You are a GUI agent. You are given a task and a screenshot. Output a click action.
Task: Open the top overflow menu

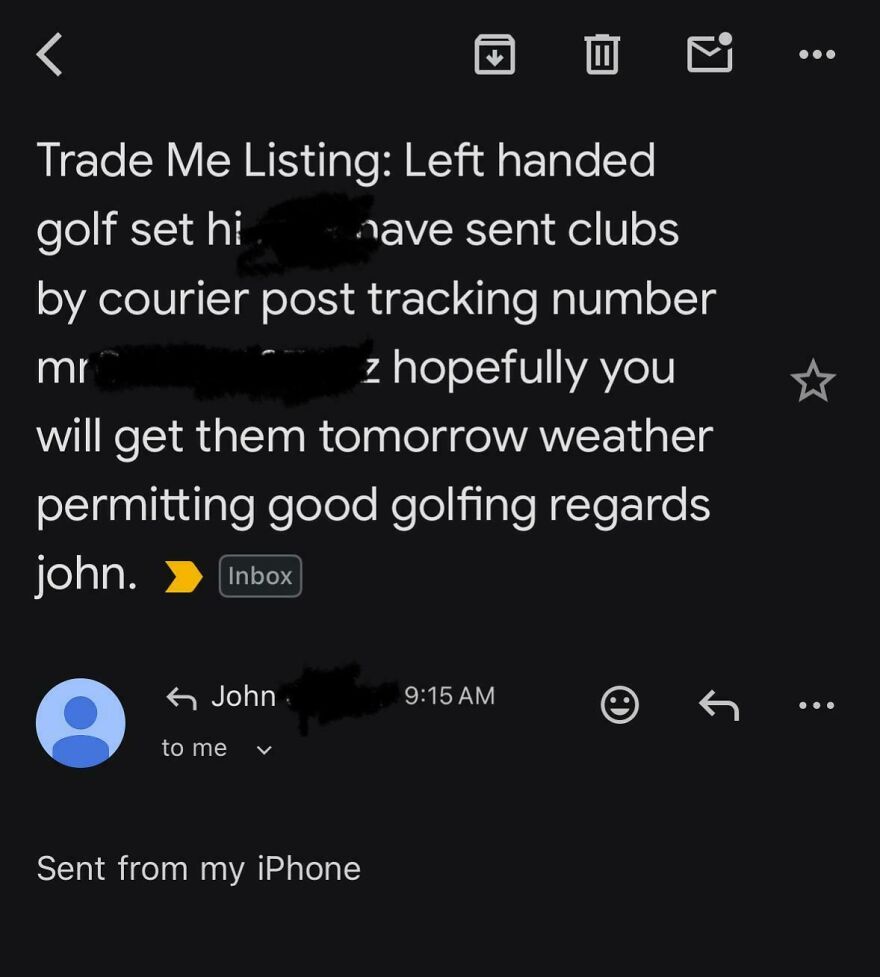tap(817, 55)
